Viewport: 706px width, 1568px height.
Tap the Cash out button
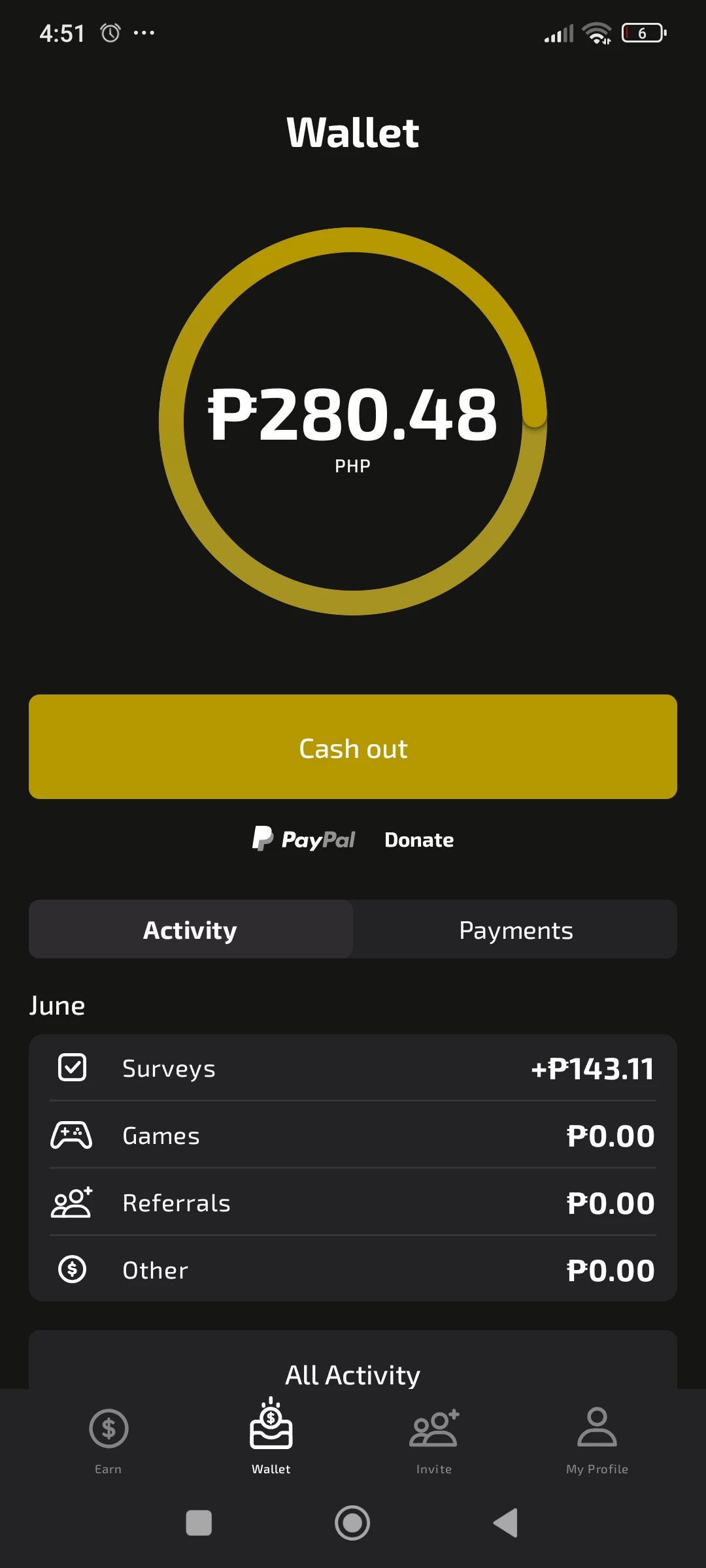(353, 747)
